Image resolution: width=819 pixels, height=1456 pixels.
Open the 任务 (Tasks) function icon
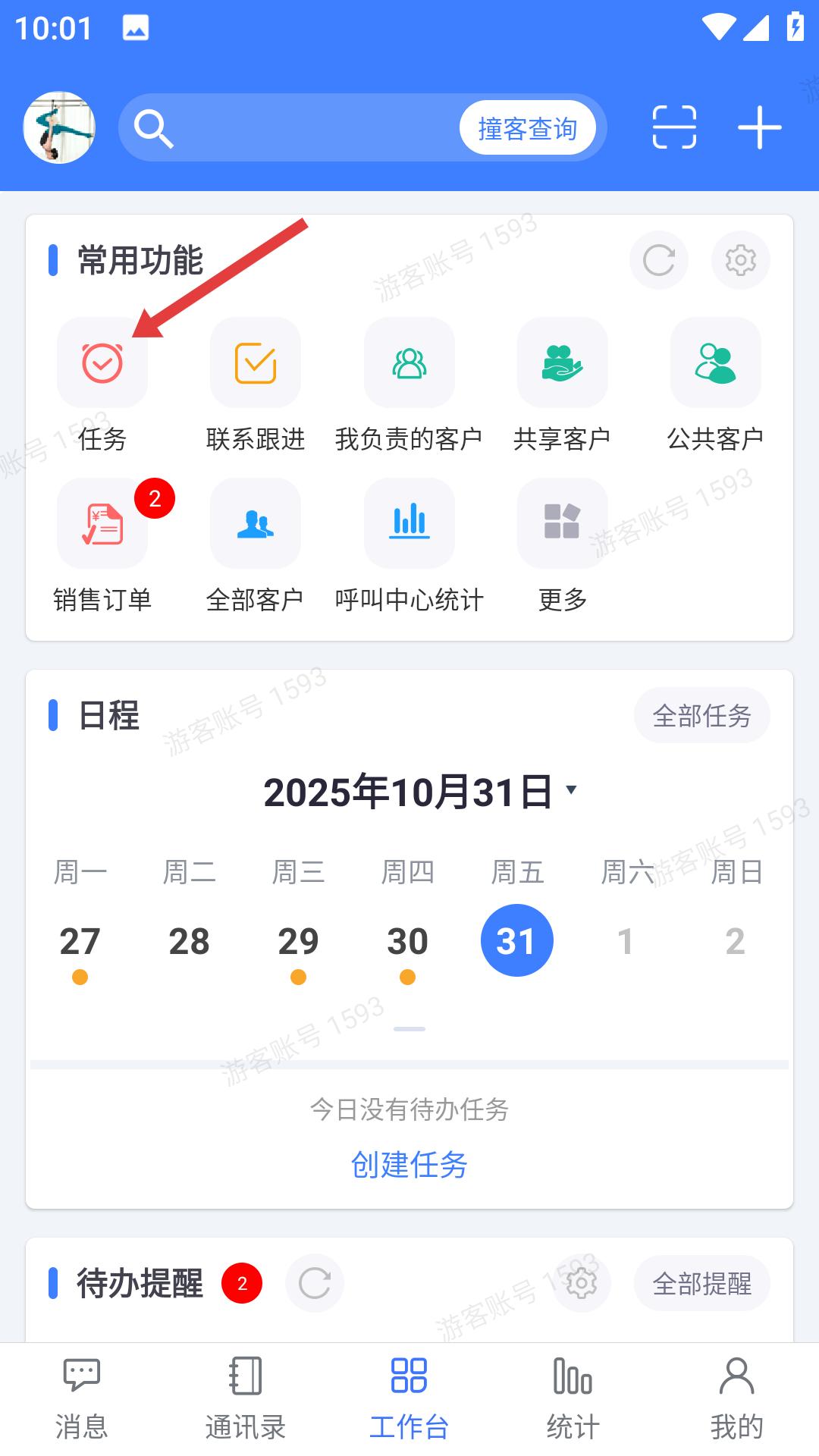[102, 362]
